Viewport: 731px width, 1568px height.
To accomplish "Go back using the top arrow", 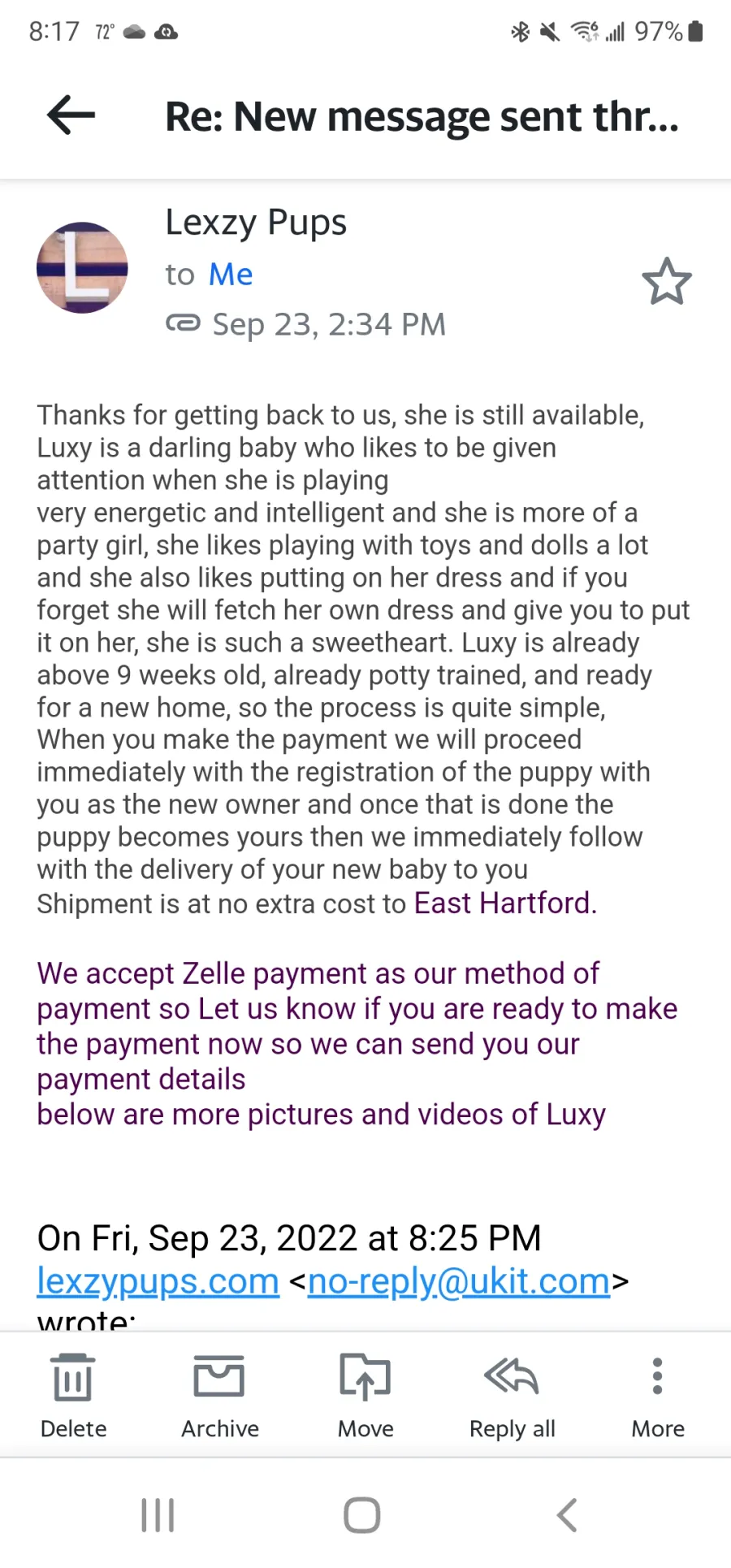I will (71, 115).
